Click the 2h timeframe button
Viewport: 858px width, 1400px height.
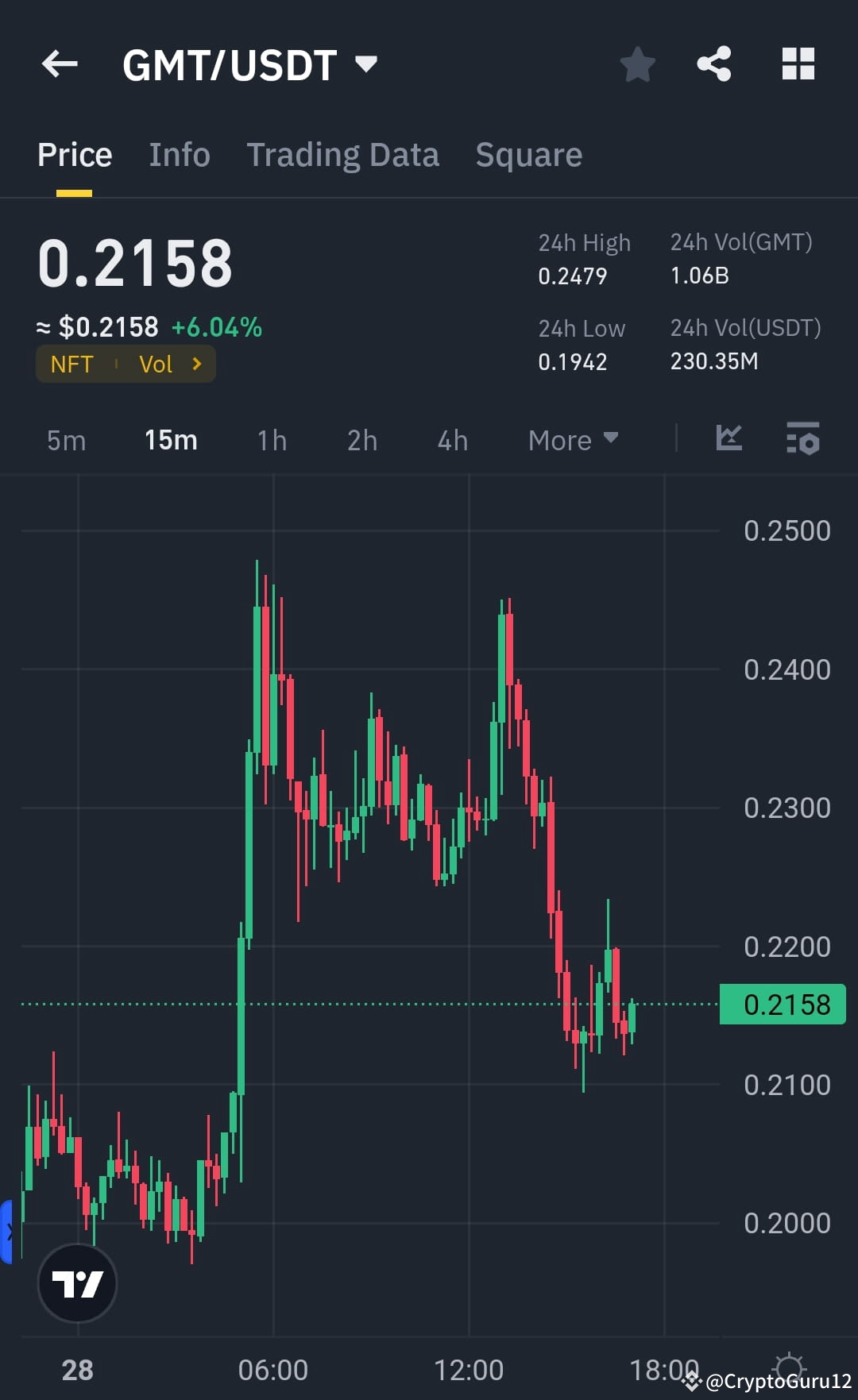361,439
